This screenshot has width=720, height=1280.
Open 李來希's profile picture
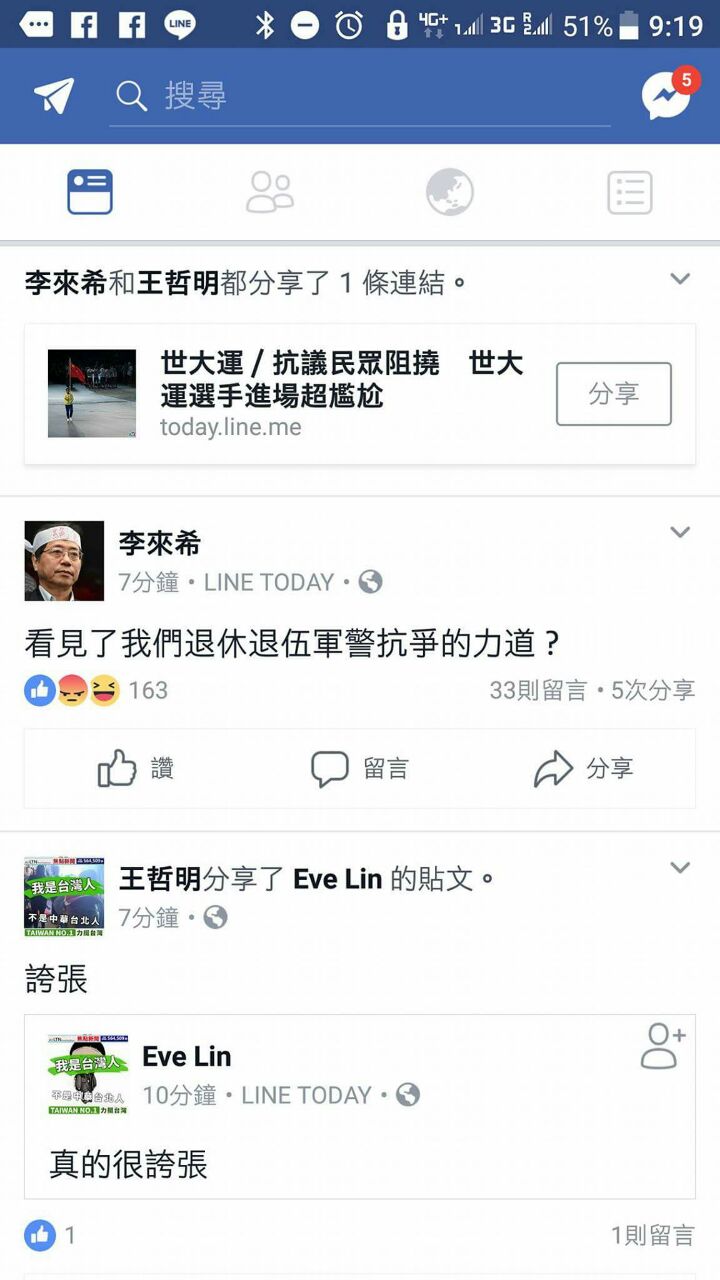click(64, 561)
